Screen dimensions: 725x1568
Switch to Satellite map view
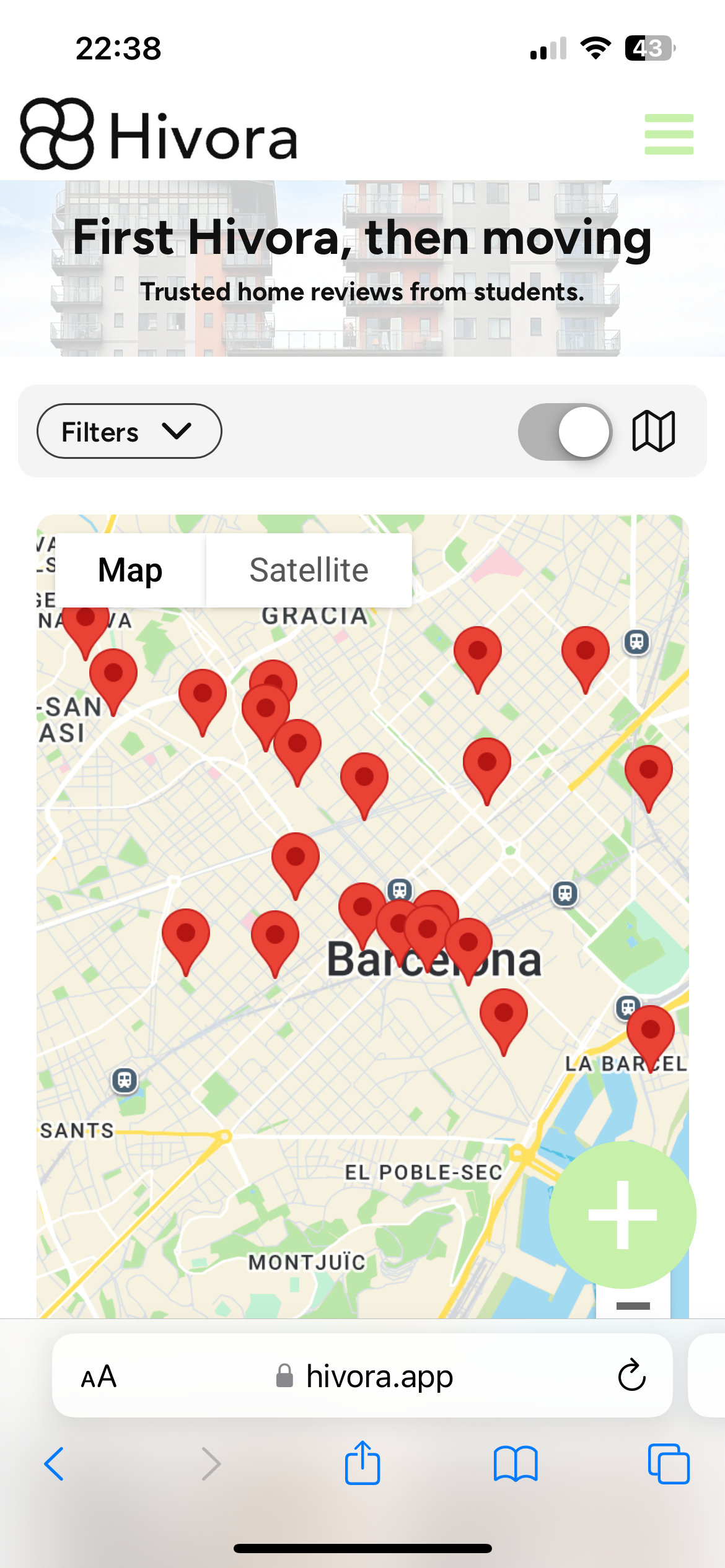click(x=309, y=570)
